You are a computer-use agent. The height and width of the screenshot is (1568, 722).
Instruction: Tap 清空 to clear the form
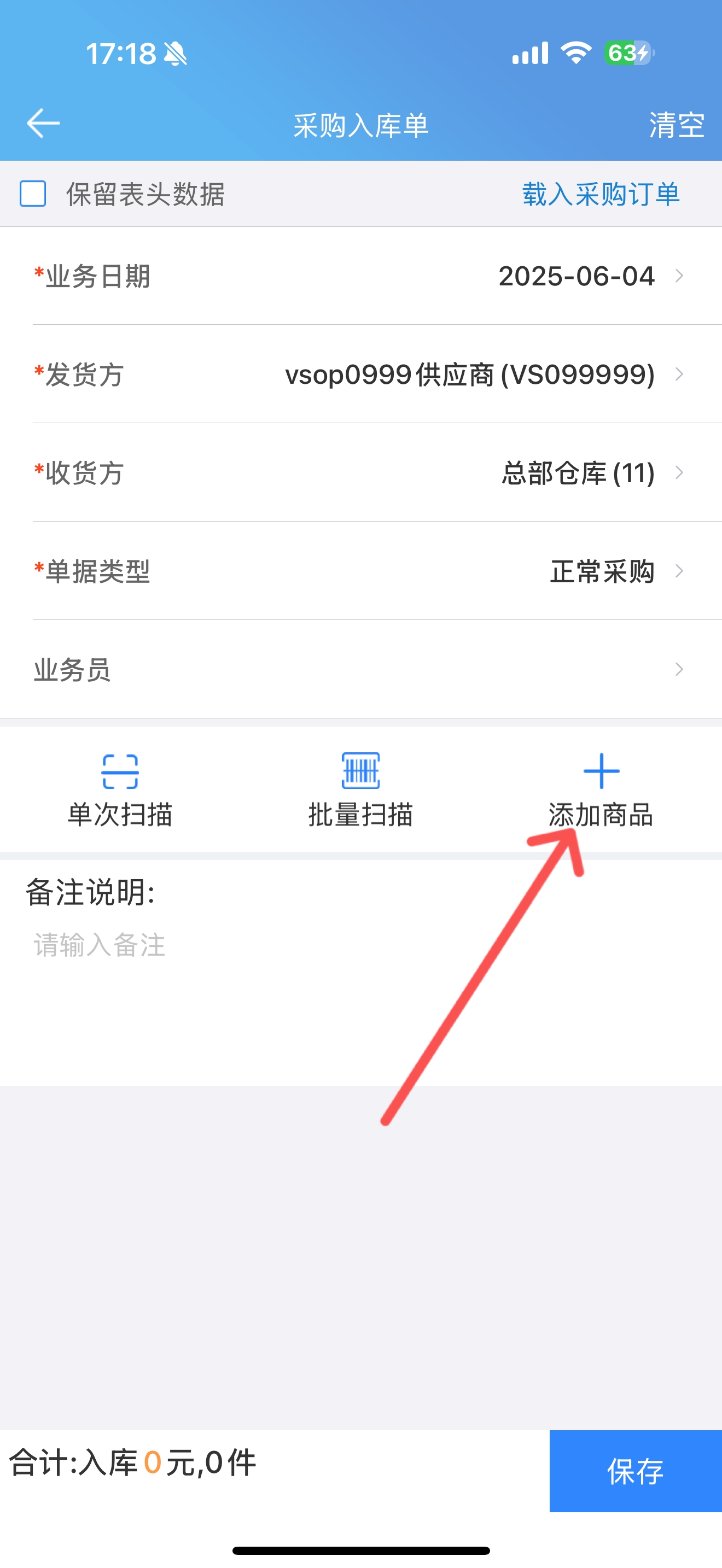point(677,125)
